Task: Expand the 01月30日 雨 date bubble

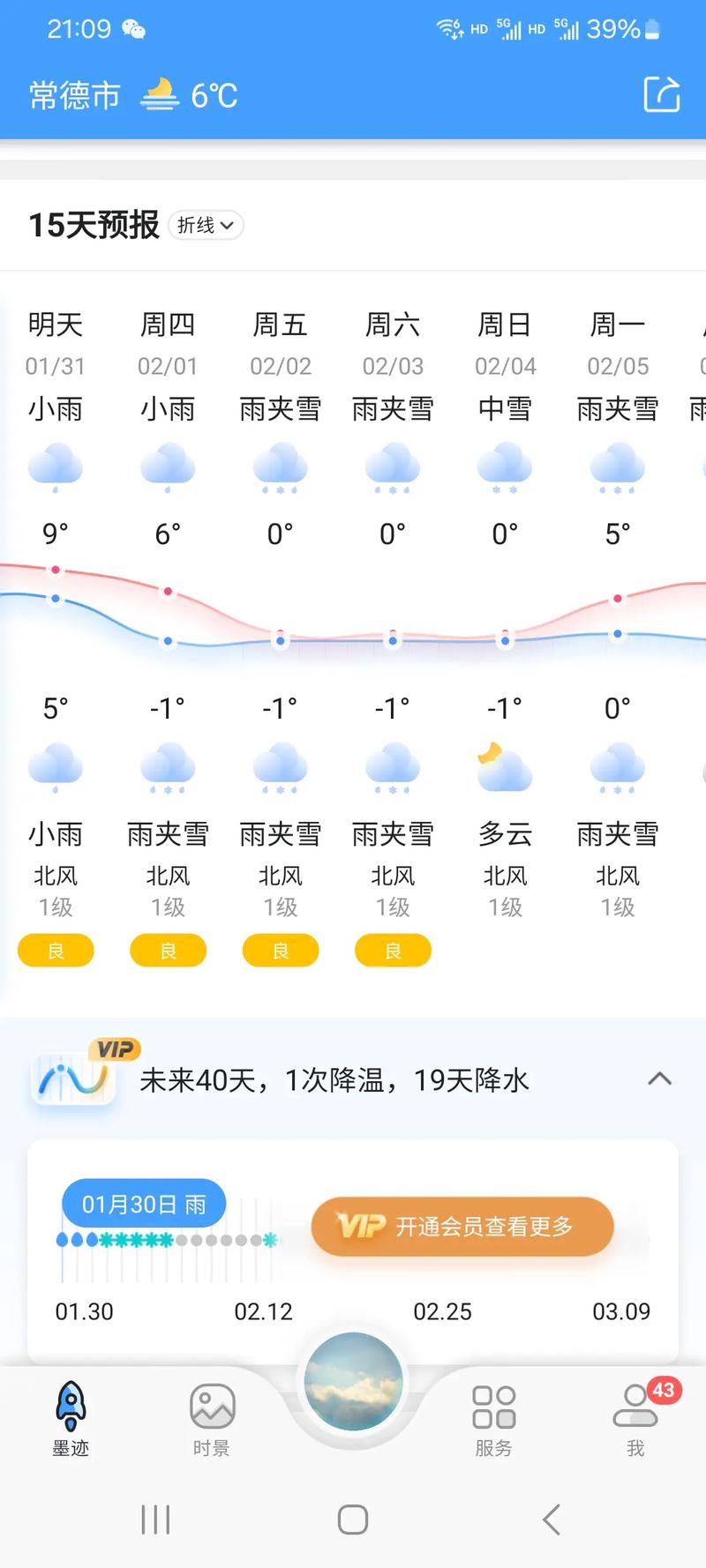Action: pos(143,1203)
